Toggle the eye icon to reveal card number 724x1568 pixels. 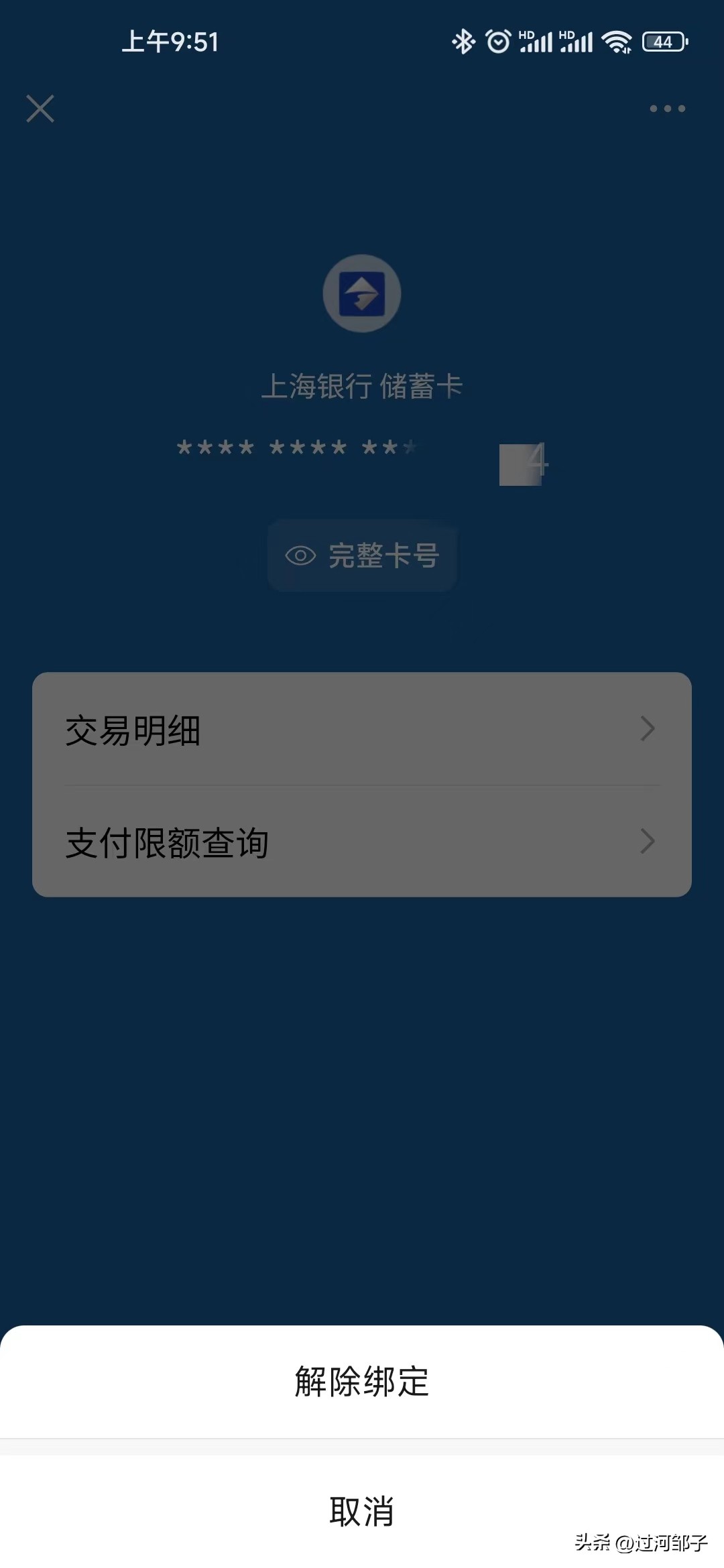(301, 556)
